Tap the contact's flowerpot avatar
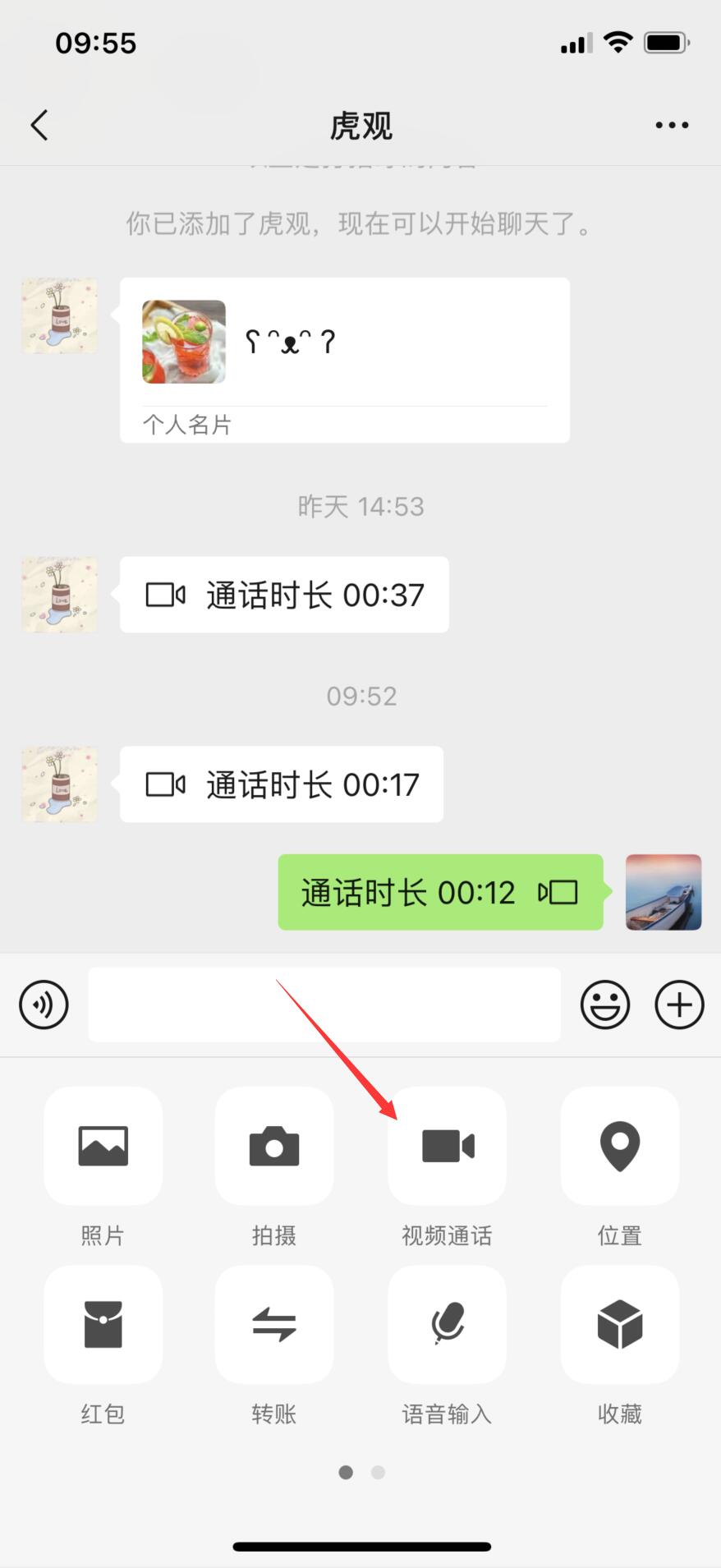 pos(58,595)
